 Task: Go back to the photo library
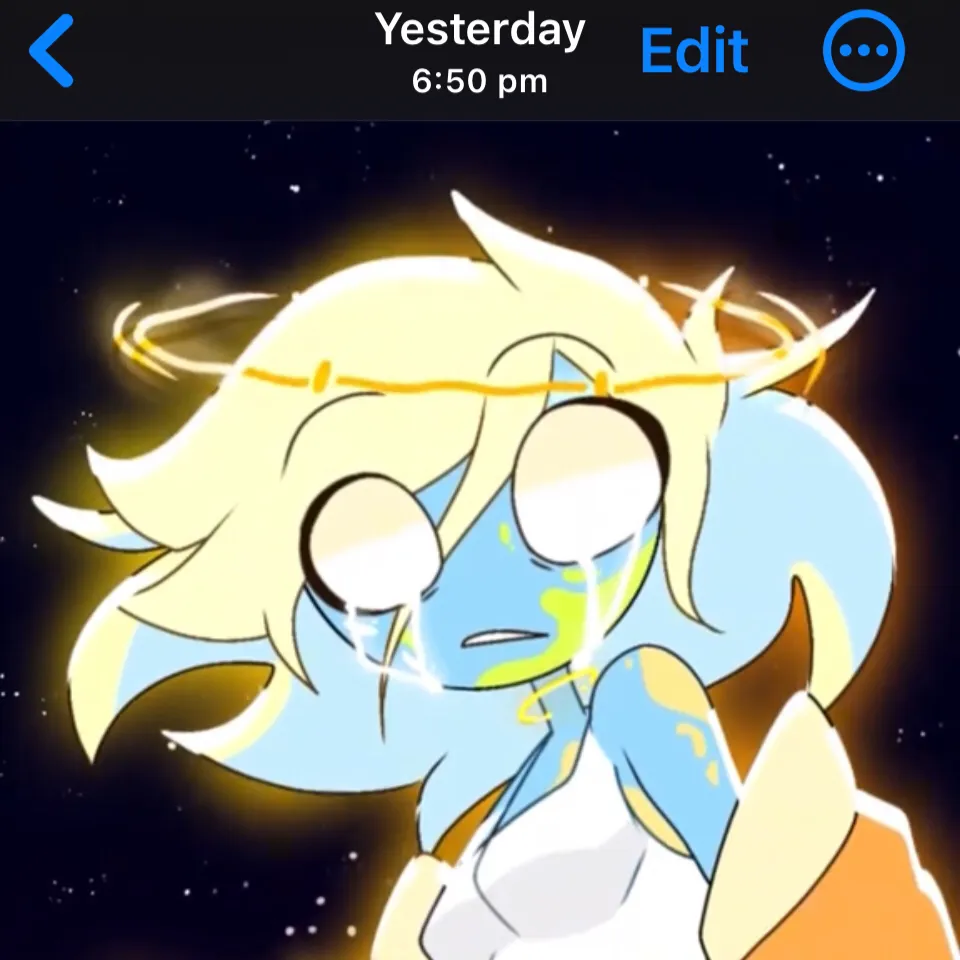pos(52,51)
